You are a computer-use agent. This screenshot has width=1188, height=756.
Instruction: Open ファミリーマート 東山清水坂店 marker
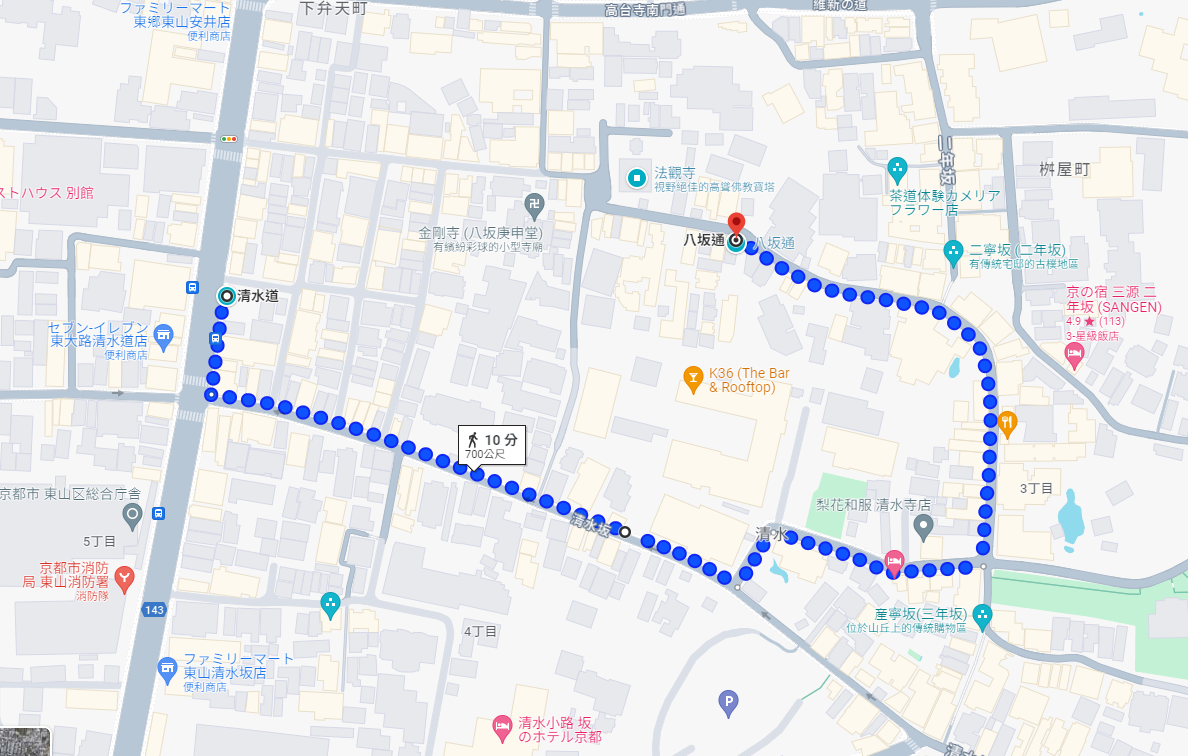(169, 668)
